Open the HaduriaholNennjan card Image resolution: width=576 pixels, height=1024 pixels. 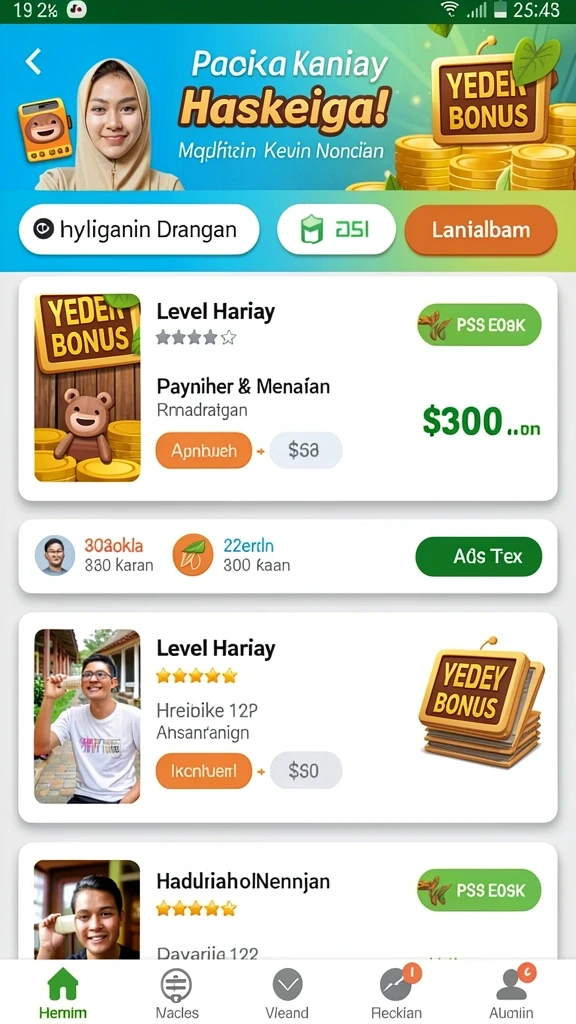288,901
